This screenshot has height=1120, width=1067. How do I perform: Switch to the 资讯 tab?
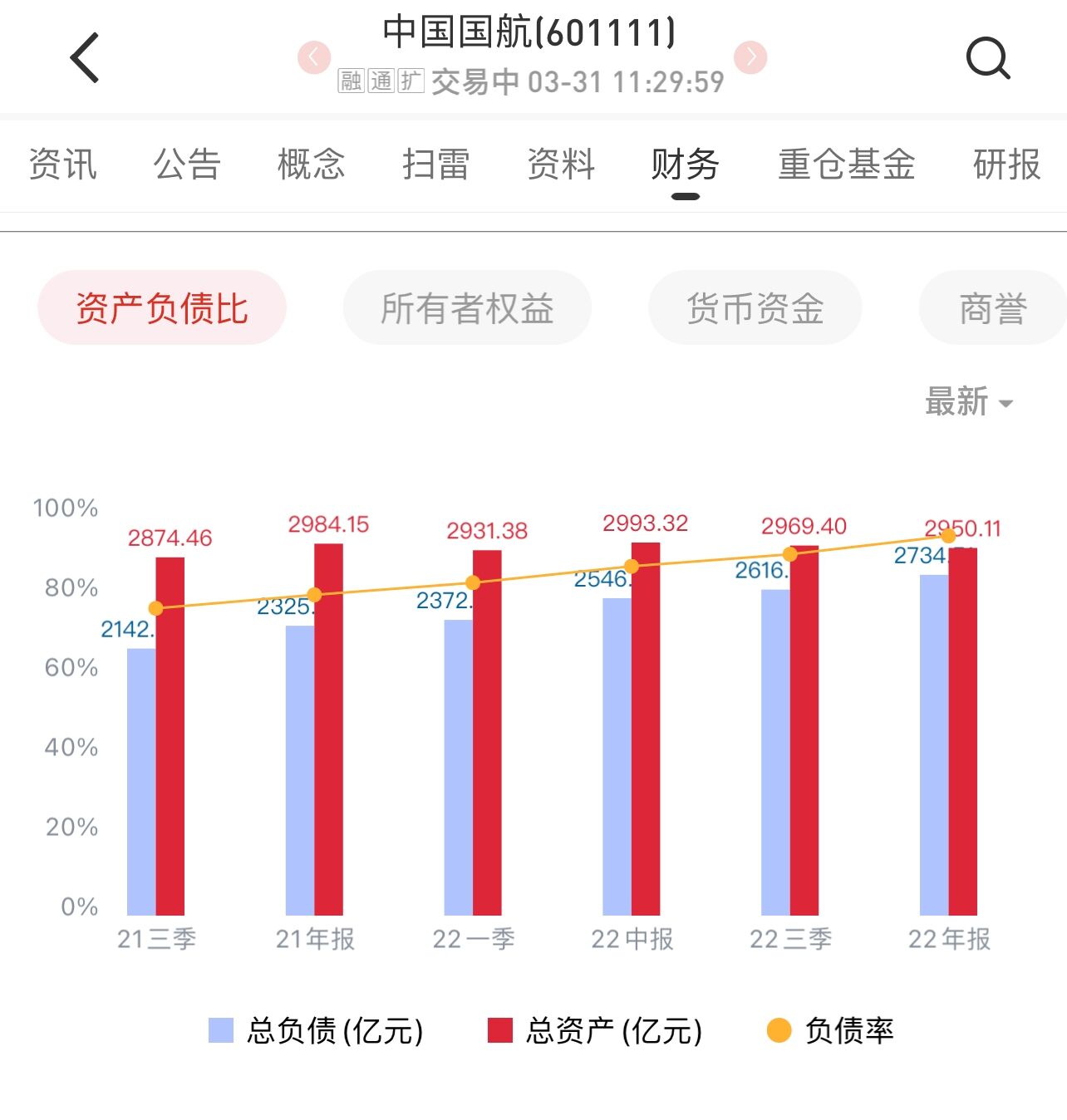[x=62, y=164]
